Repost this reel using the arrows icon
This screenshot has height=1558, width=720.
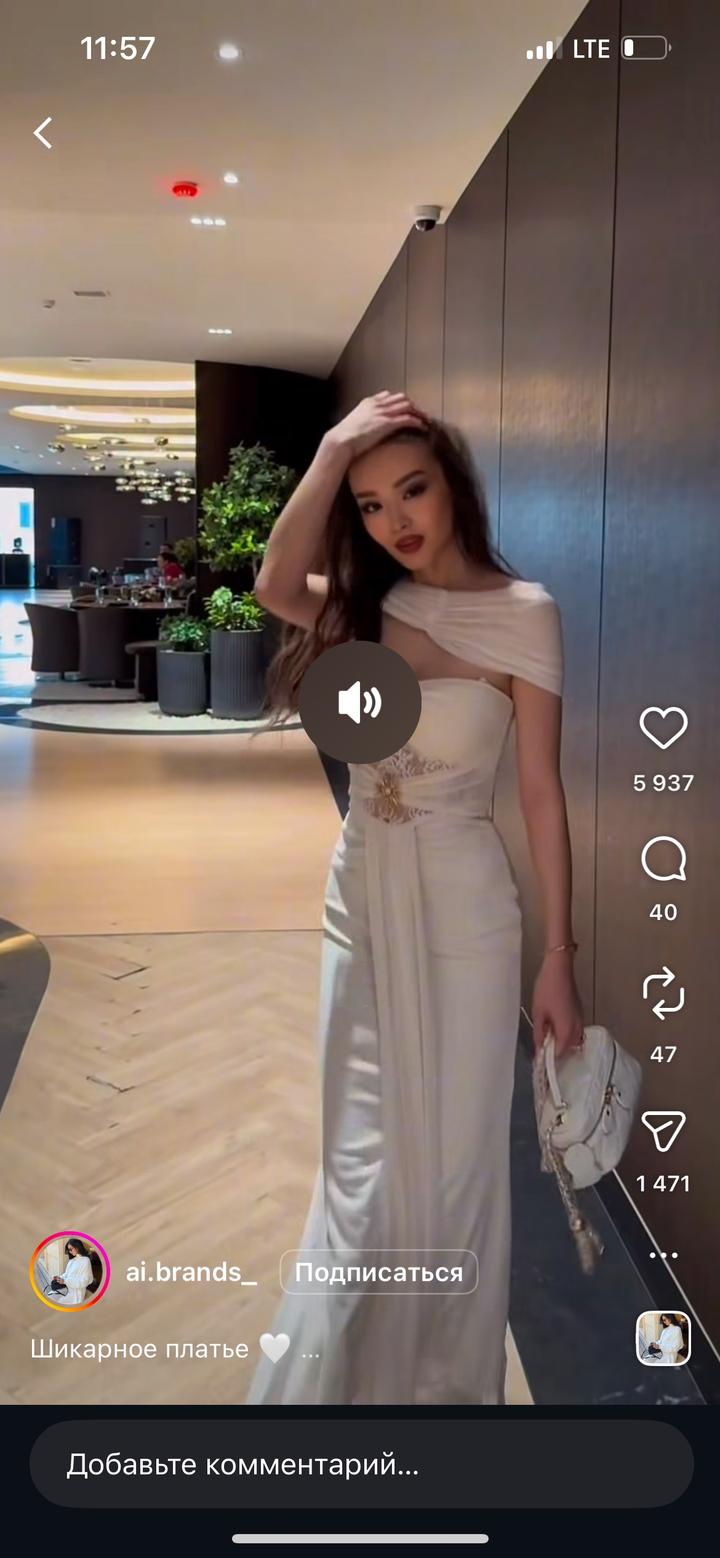(663, 995)
